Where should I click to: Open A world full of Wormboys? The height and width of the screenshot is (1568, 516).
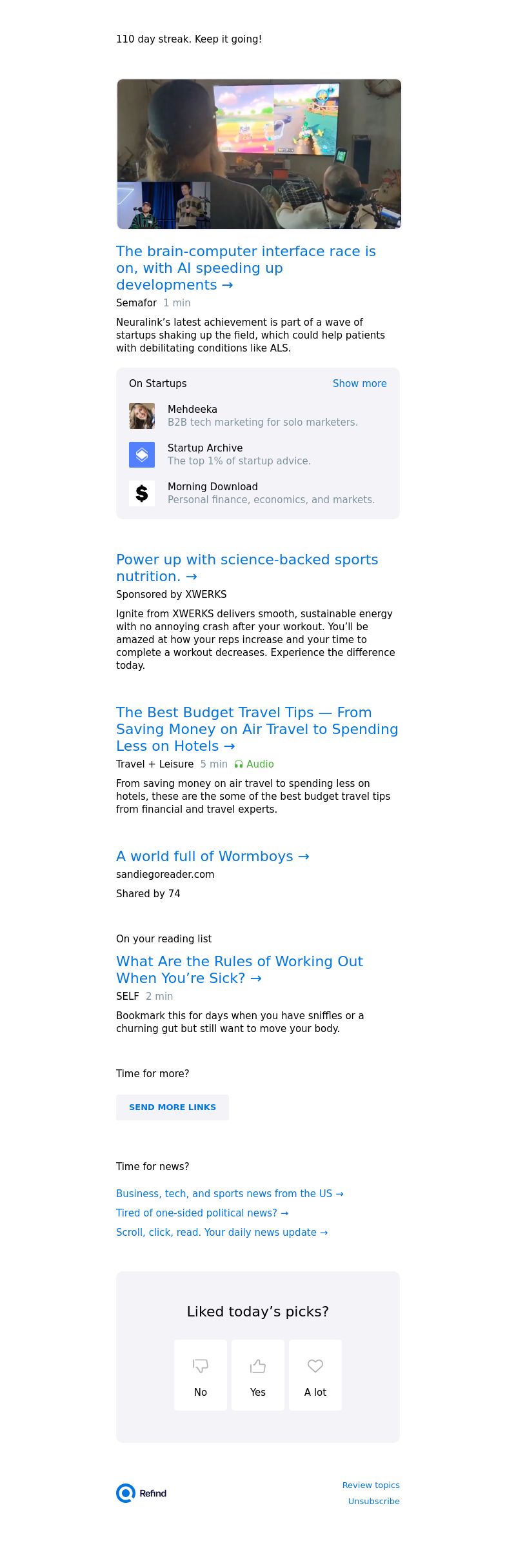pyautogui.click(x=212, y=857)
